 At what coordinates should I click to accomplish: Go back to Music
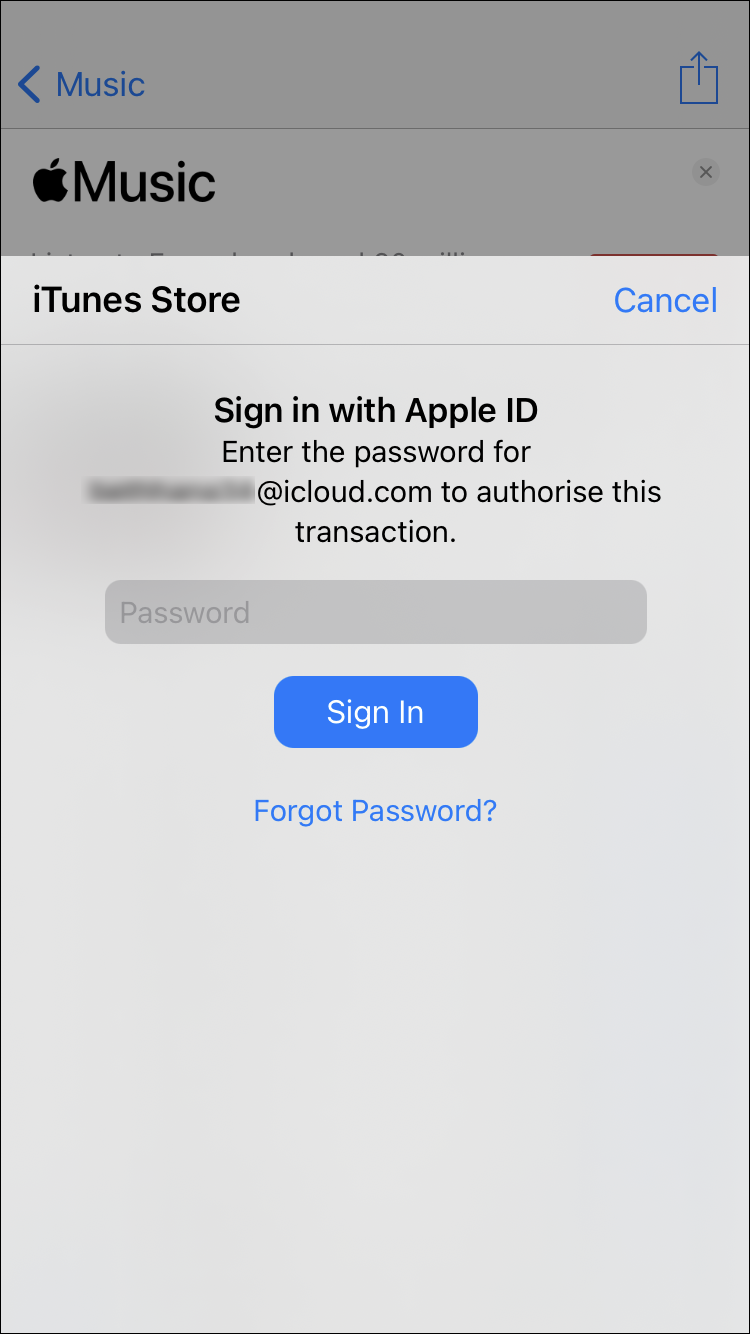82,85
